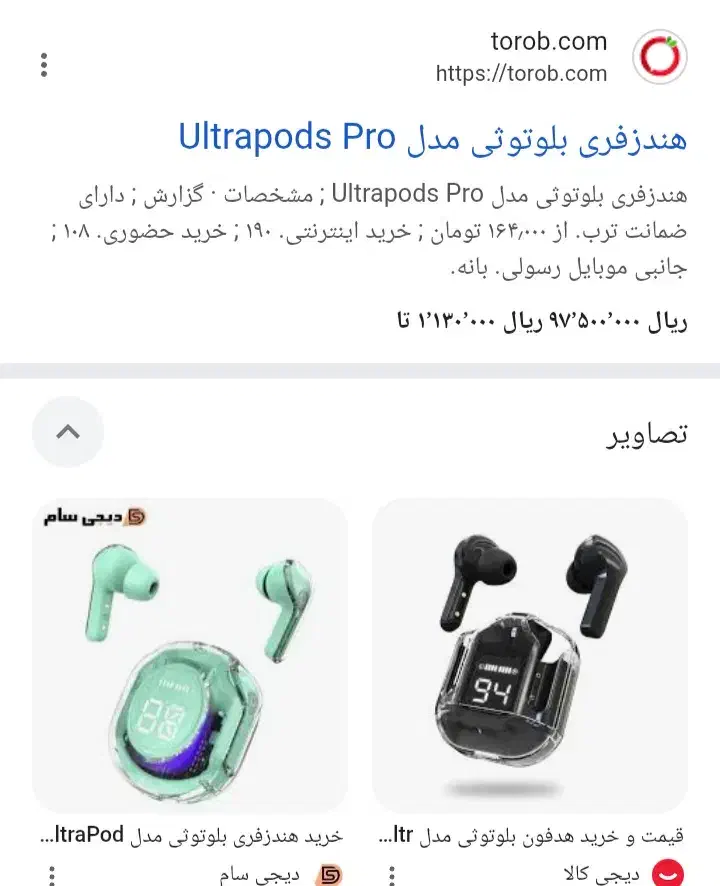Open the black earbuds image from دیجی کالا
Screen dimensions: 720x886
pos(529,655)
